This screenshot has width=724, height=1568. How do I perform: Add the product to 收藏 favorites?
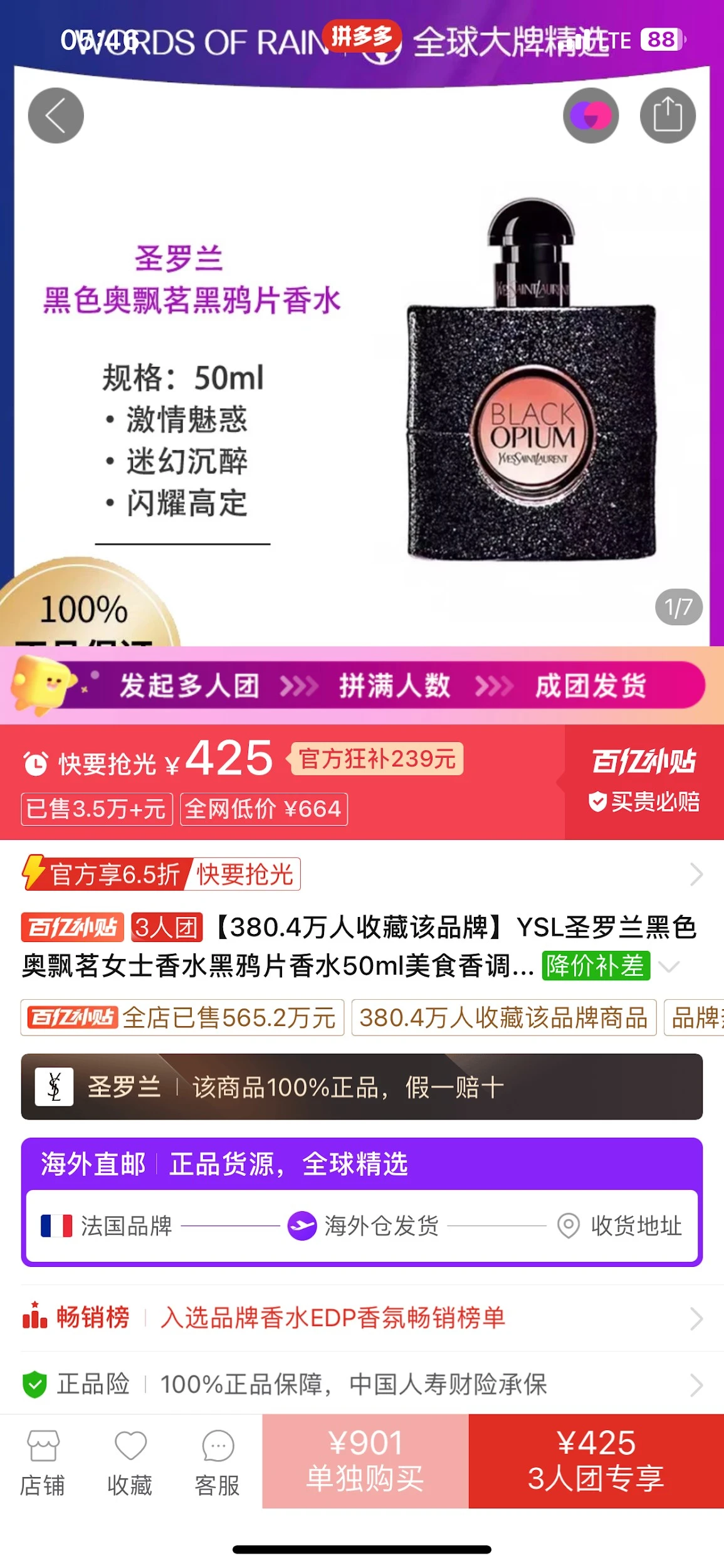(x=130, y=1463)
